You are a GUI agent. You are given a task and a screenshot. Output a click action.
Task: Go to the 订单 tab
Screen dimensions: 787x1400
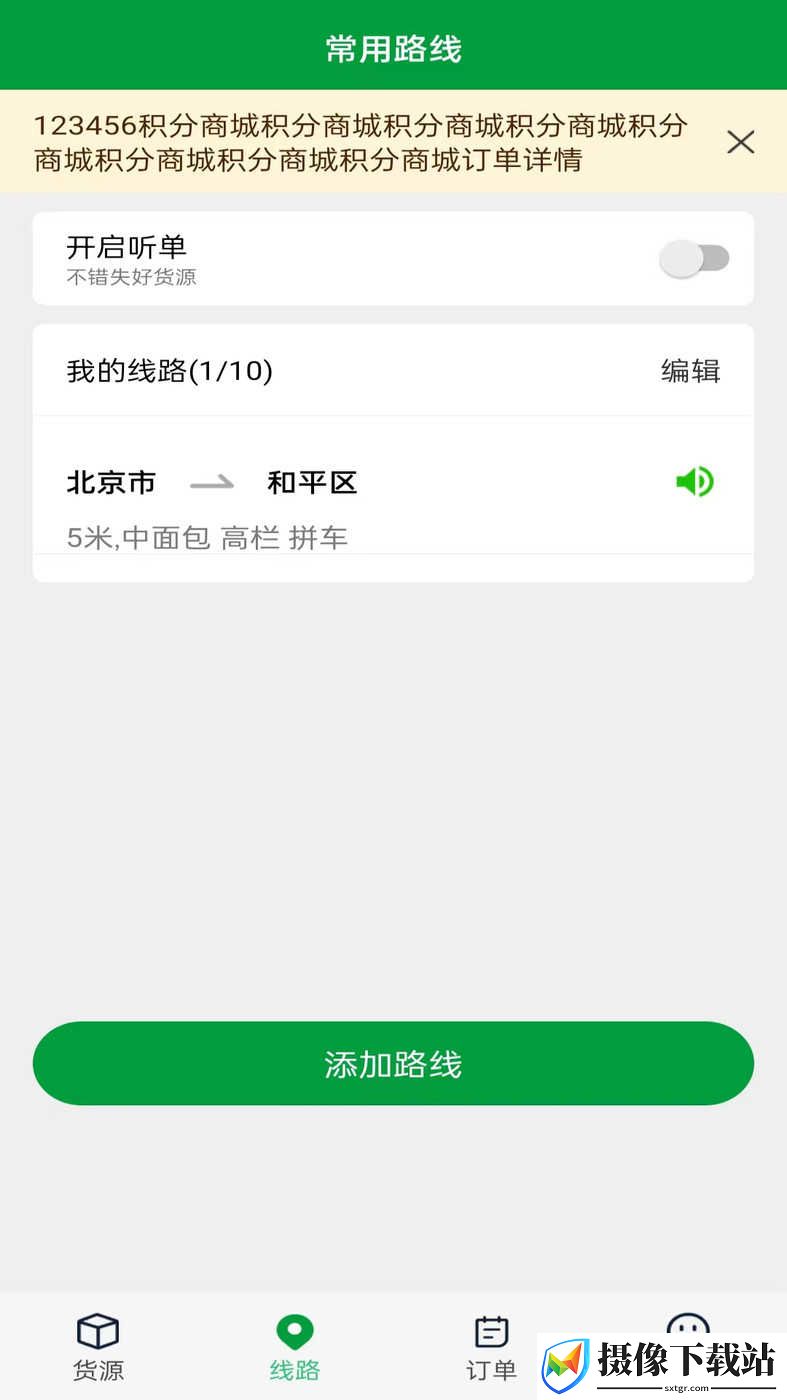(491, 1348)
